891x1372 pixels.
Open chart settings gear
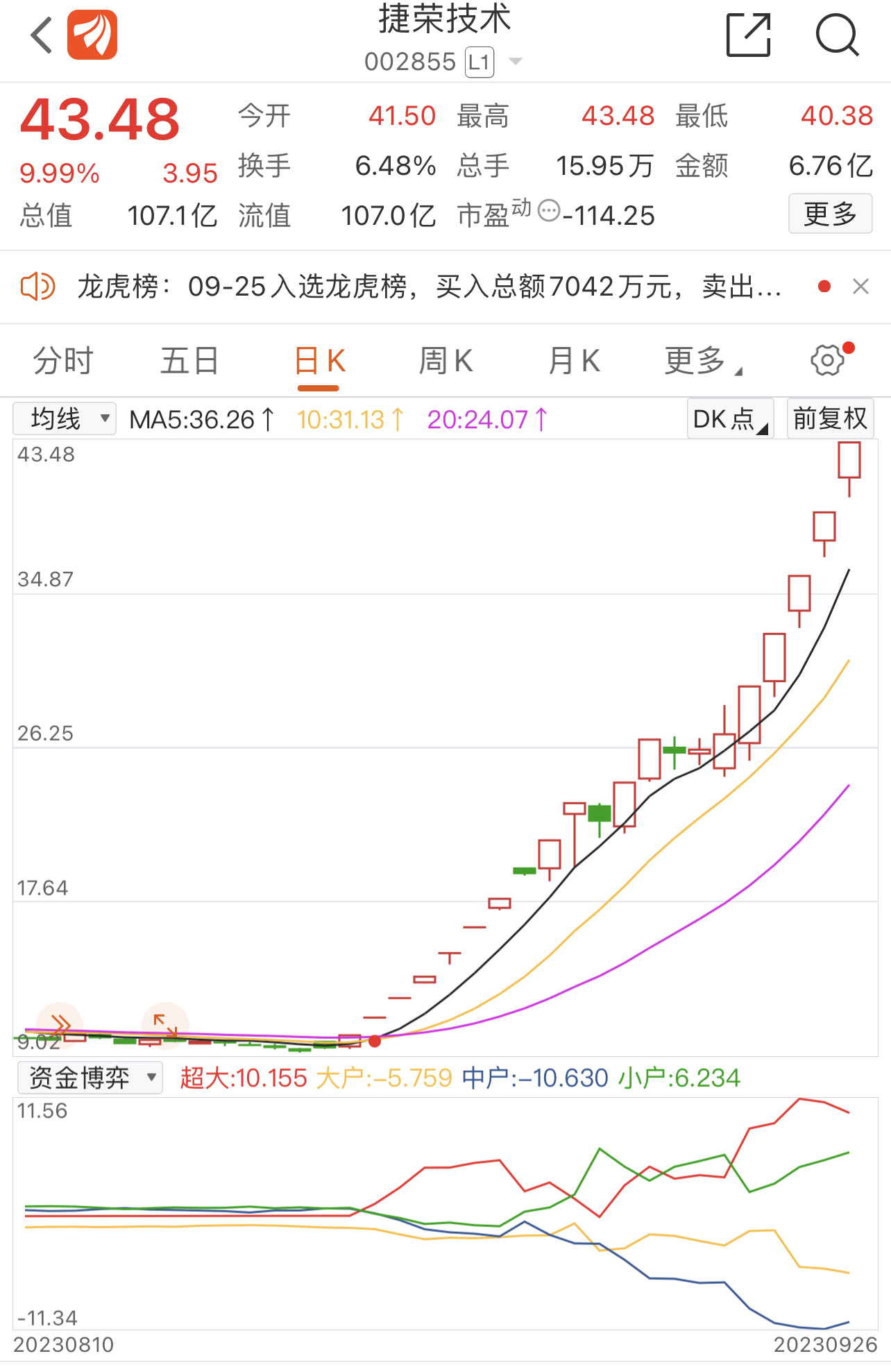point(827,359)
